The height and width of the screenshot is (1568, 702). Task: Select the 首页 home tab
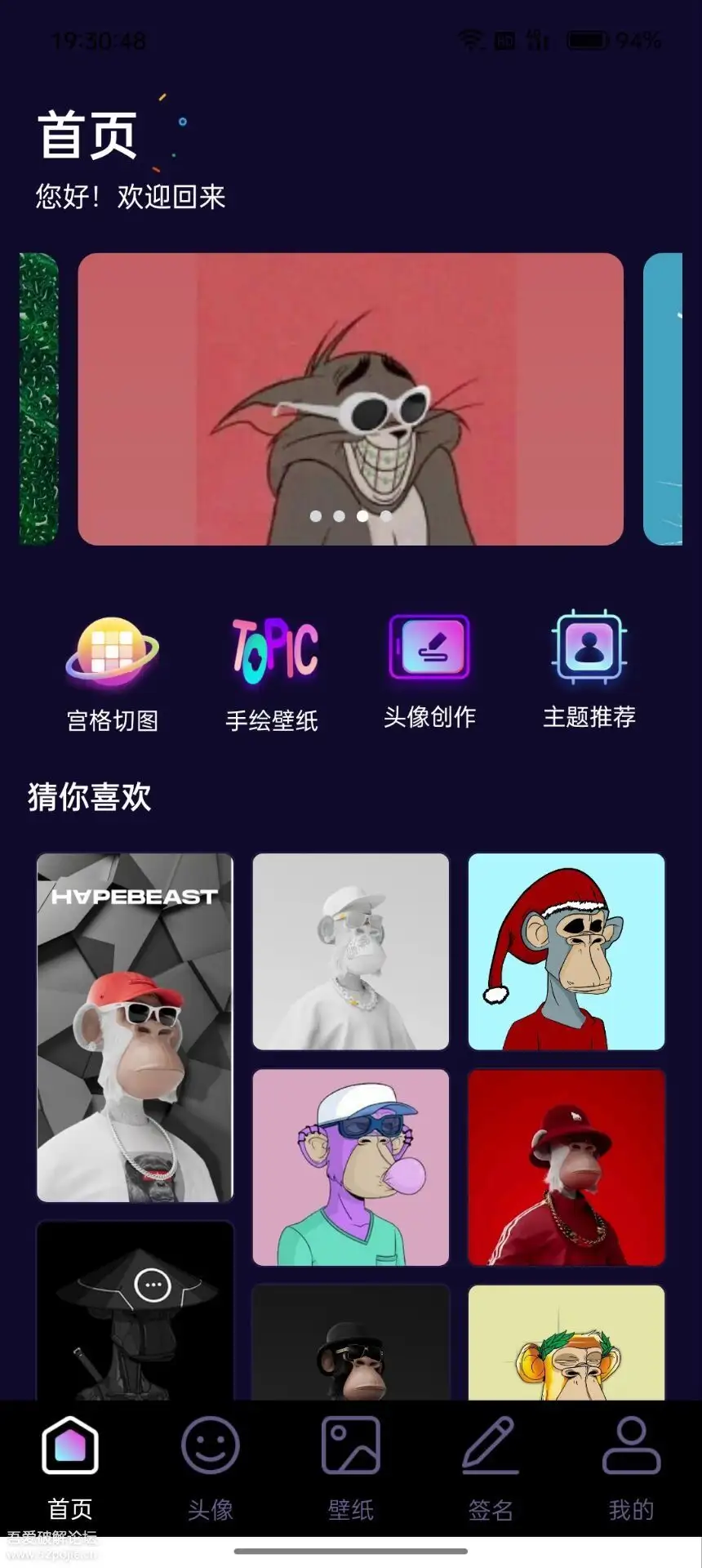pyautogui.click(x=70, y=1468)
